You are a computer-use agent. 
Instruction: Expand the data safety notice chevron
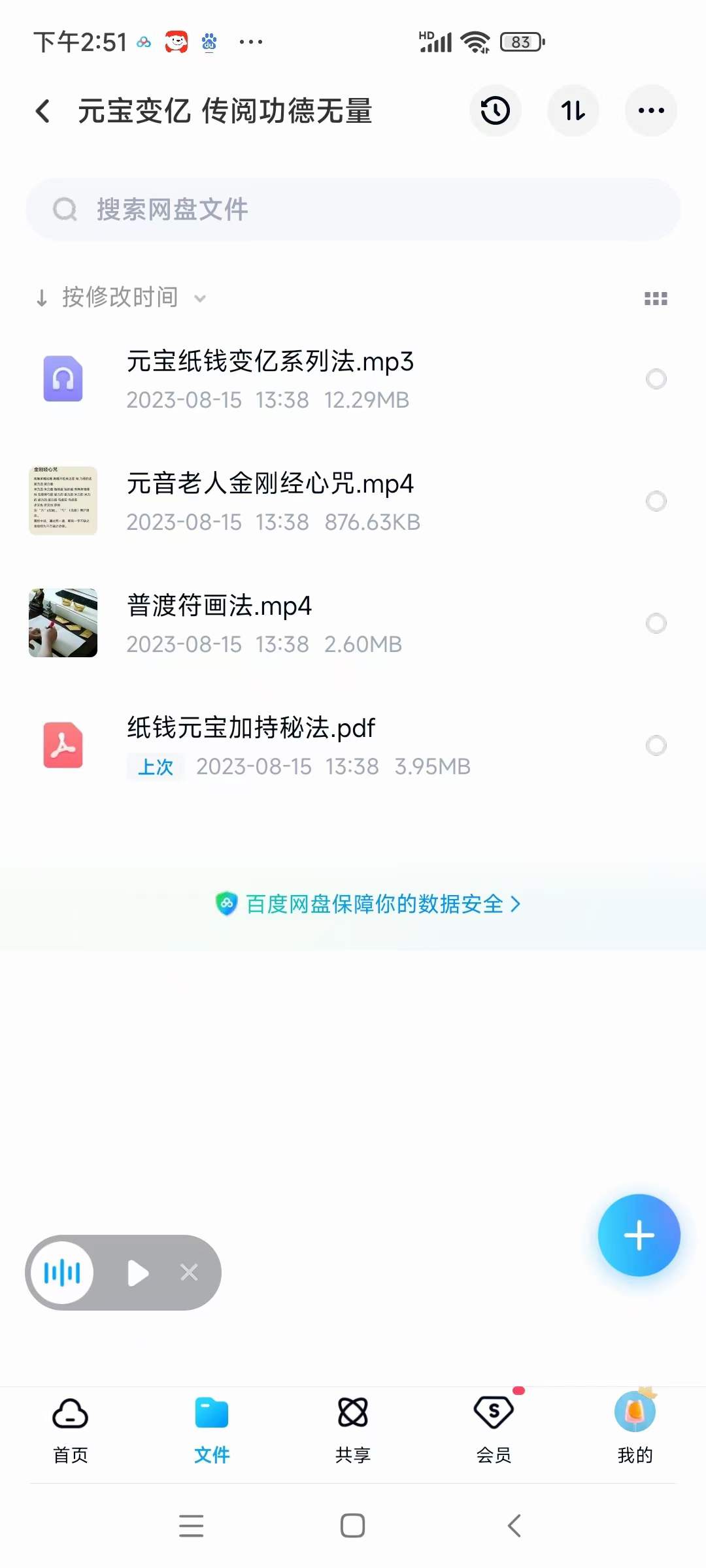point(516,905)
